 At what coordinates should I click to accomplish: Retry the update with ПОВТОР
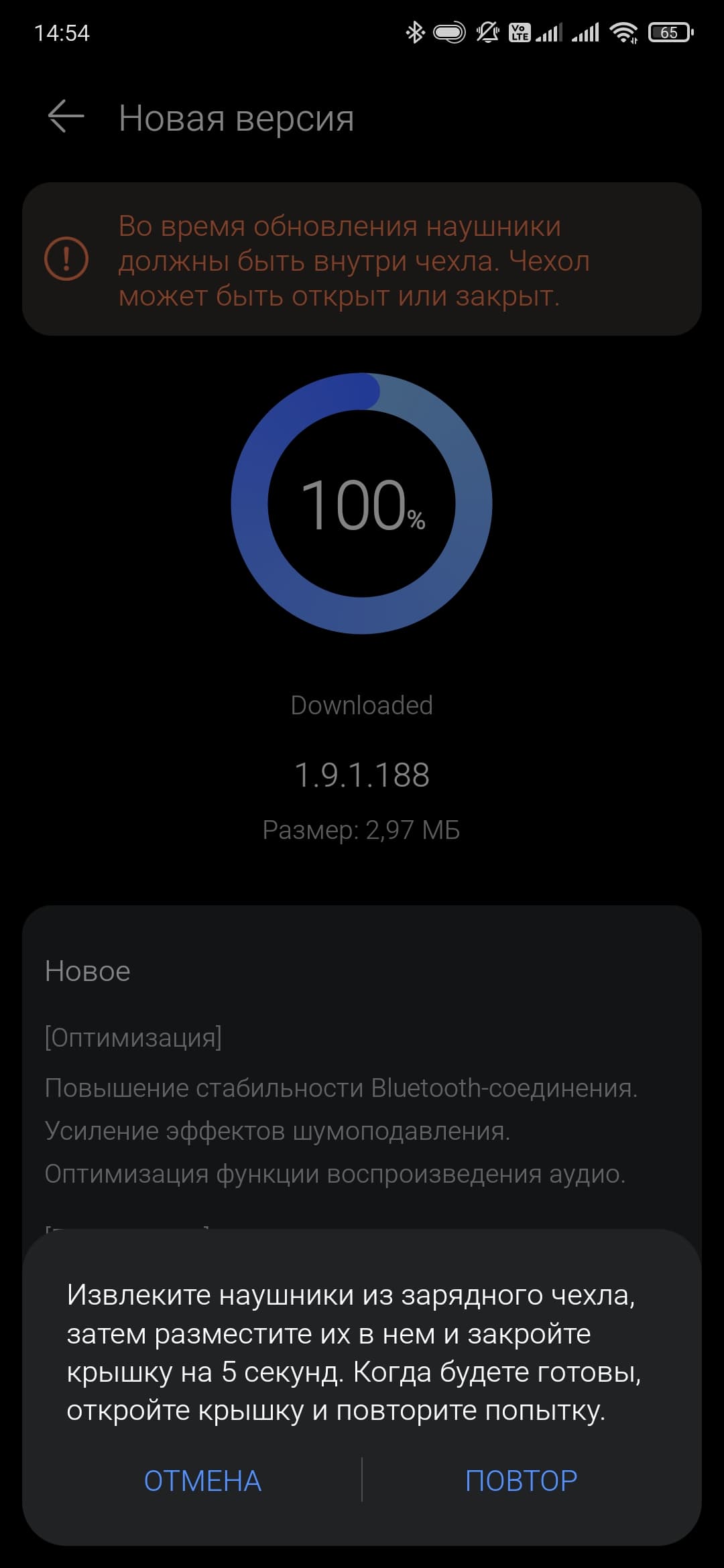(x=521, y=1480)
